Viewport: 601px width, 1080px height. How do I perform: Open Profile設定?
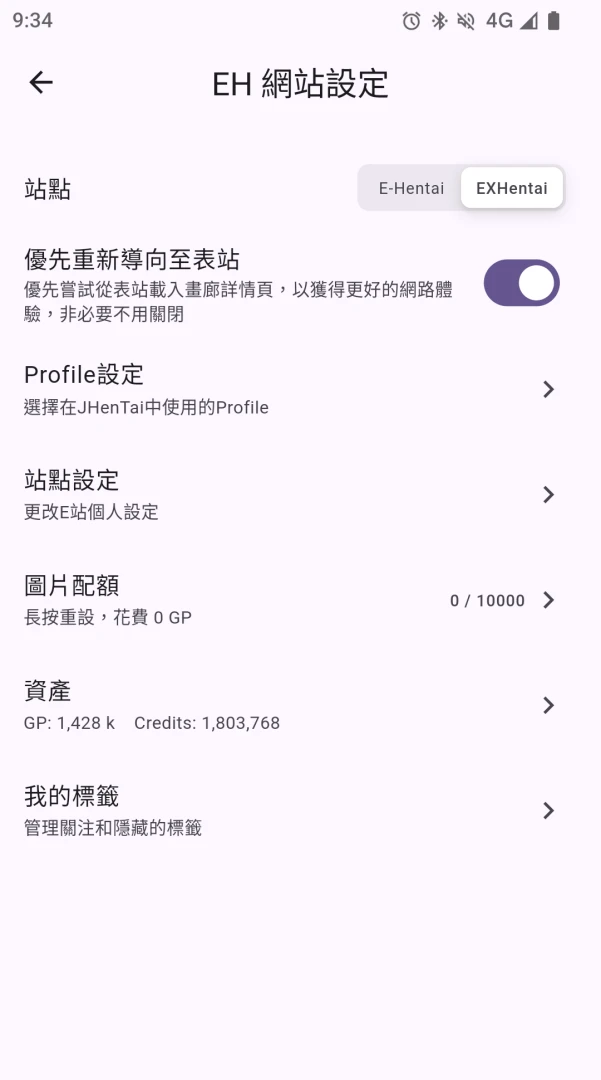pos(290,389)
